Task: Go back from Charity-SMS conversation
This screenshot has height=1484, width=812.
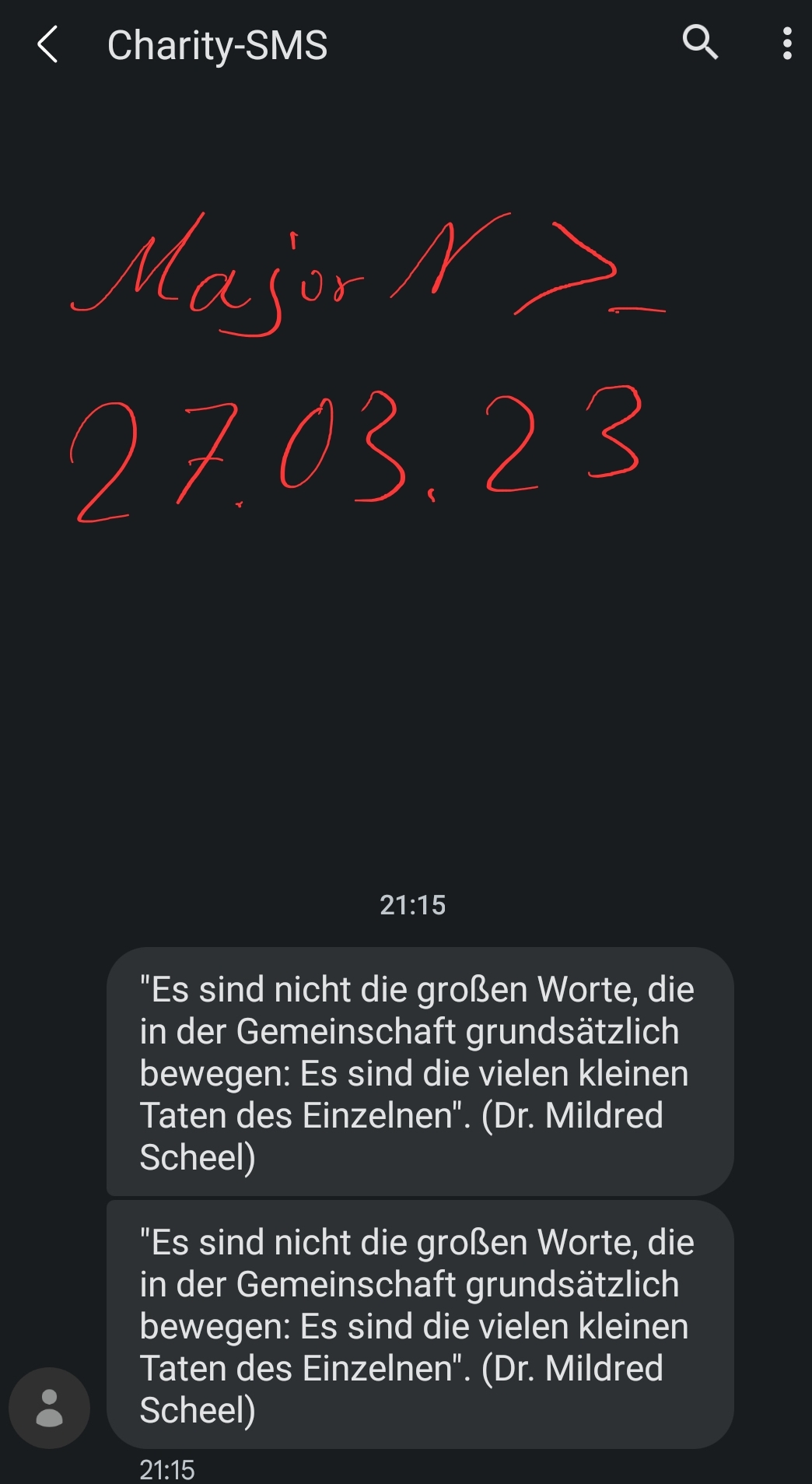Action: tap(48, 44)
